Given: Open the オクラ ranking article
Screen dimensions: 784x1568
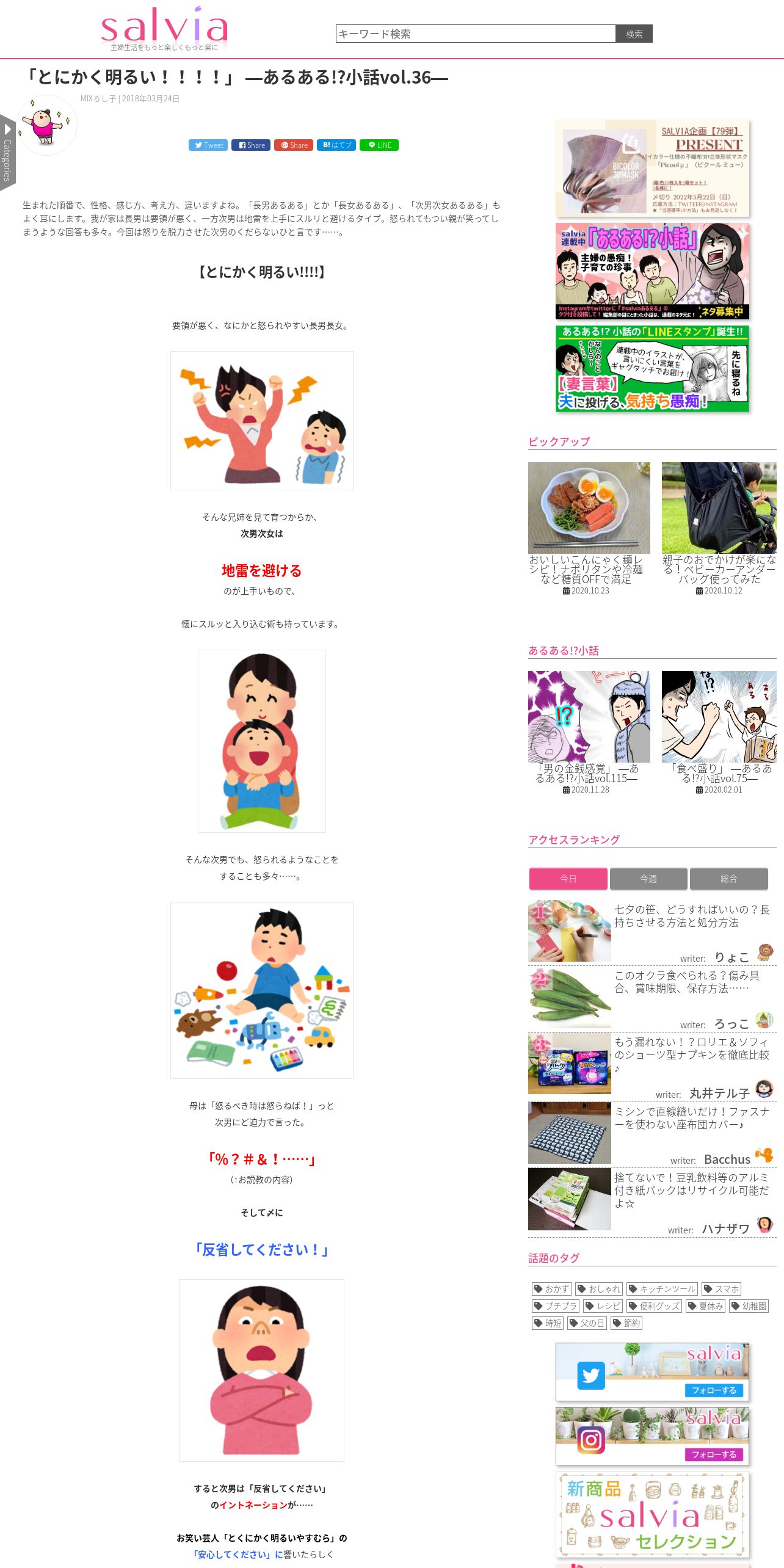Looking at the screenshot, I should click(652, 998).
